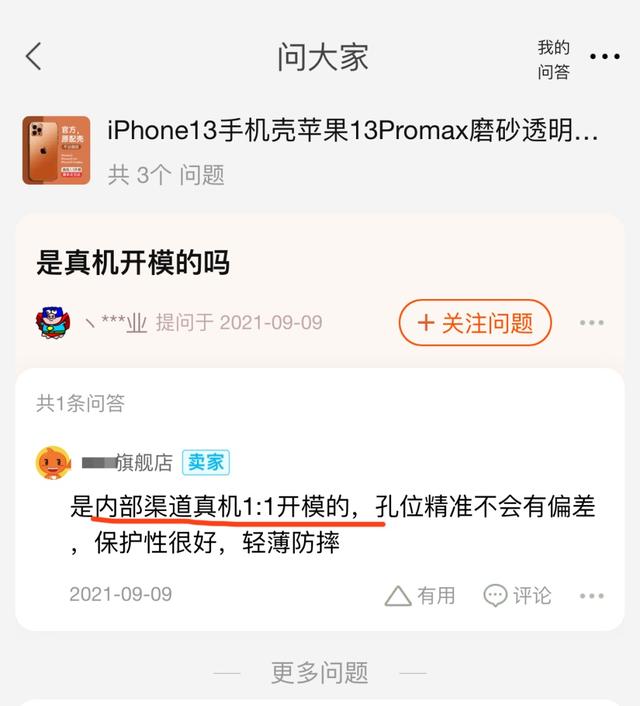640x706 pixels.
Task: Open more options under the seller's answer
Action: [x=592, y=596]
